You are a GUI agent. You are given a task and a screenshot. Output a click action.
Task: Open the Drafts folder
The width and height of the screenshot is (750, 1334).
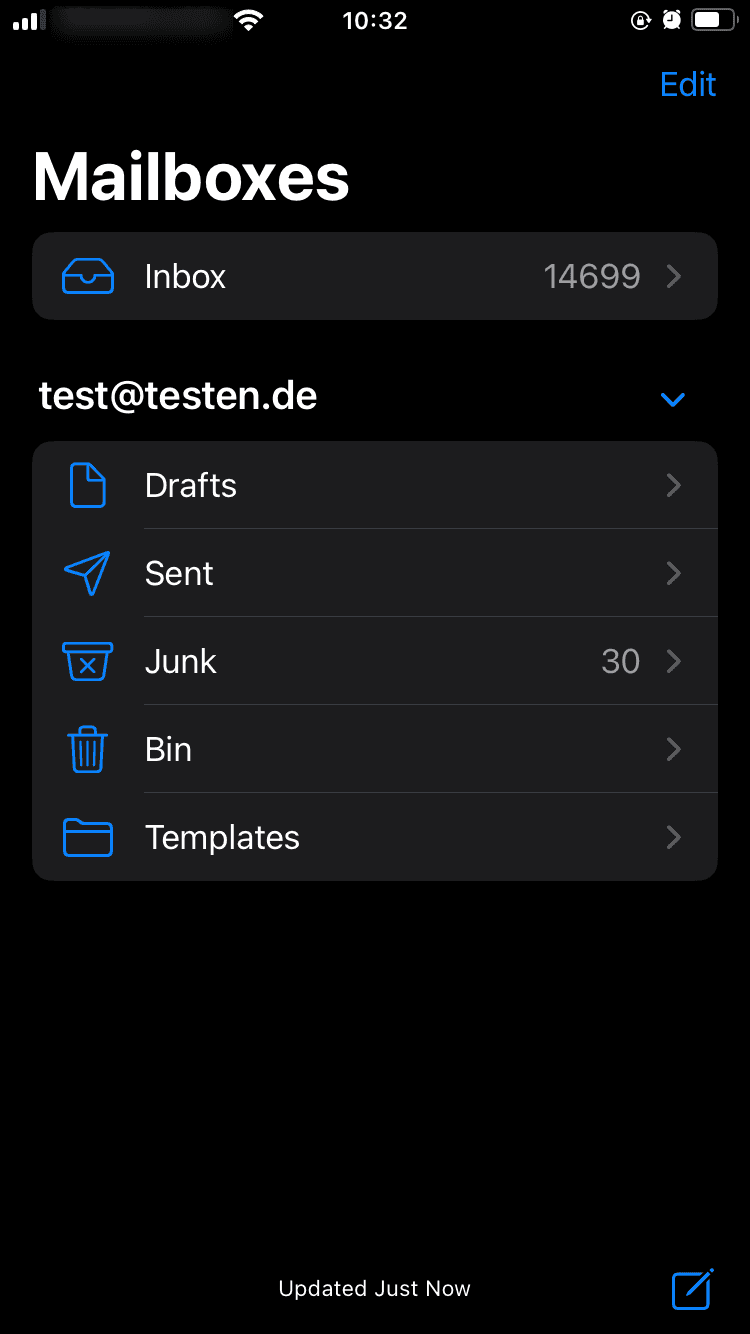coord(374,486)
